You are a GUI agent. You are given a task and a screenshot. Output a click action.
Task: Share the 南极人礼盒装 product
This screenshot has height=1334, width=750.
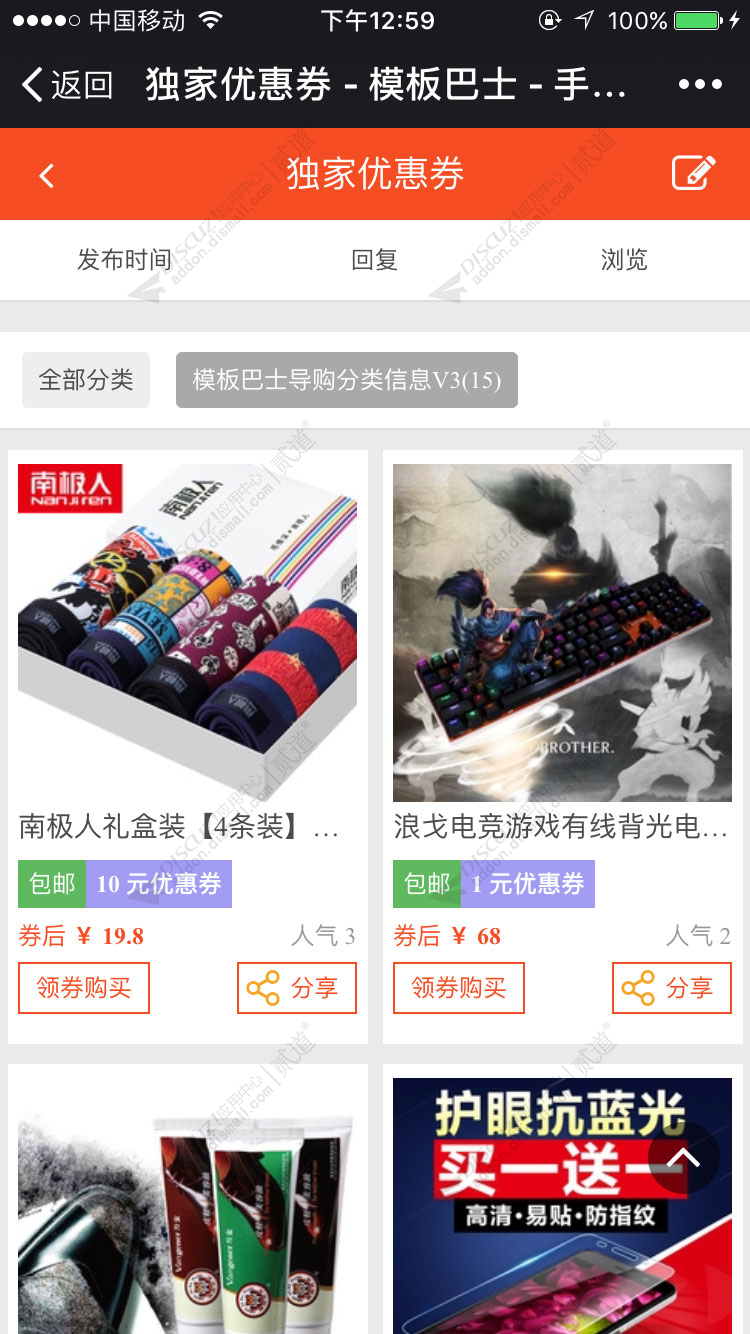(297, 988)
